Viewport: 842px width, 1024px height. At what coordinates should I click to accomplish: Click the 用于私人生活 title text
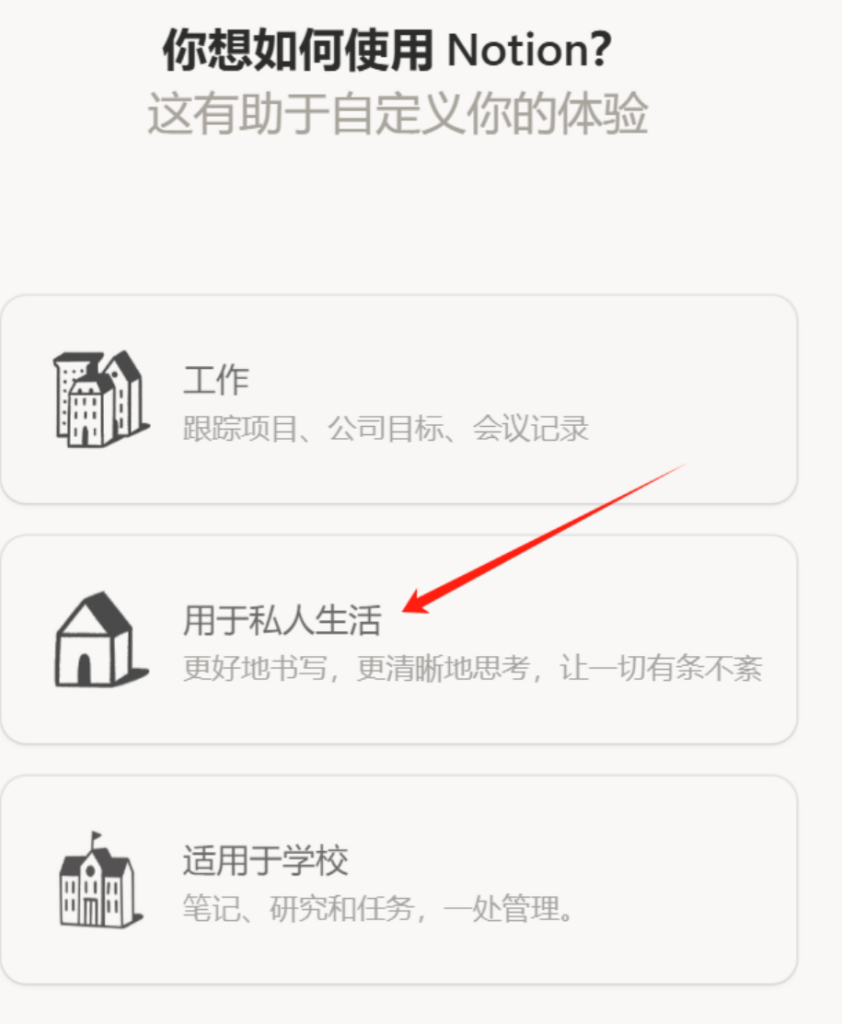[x=283, y=620]
